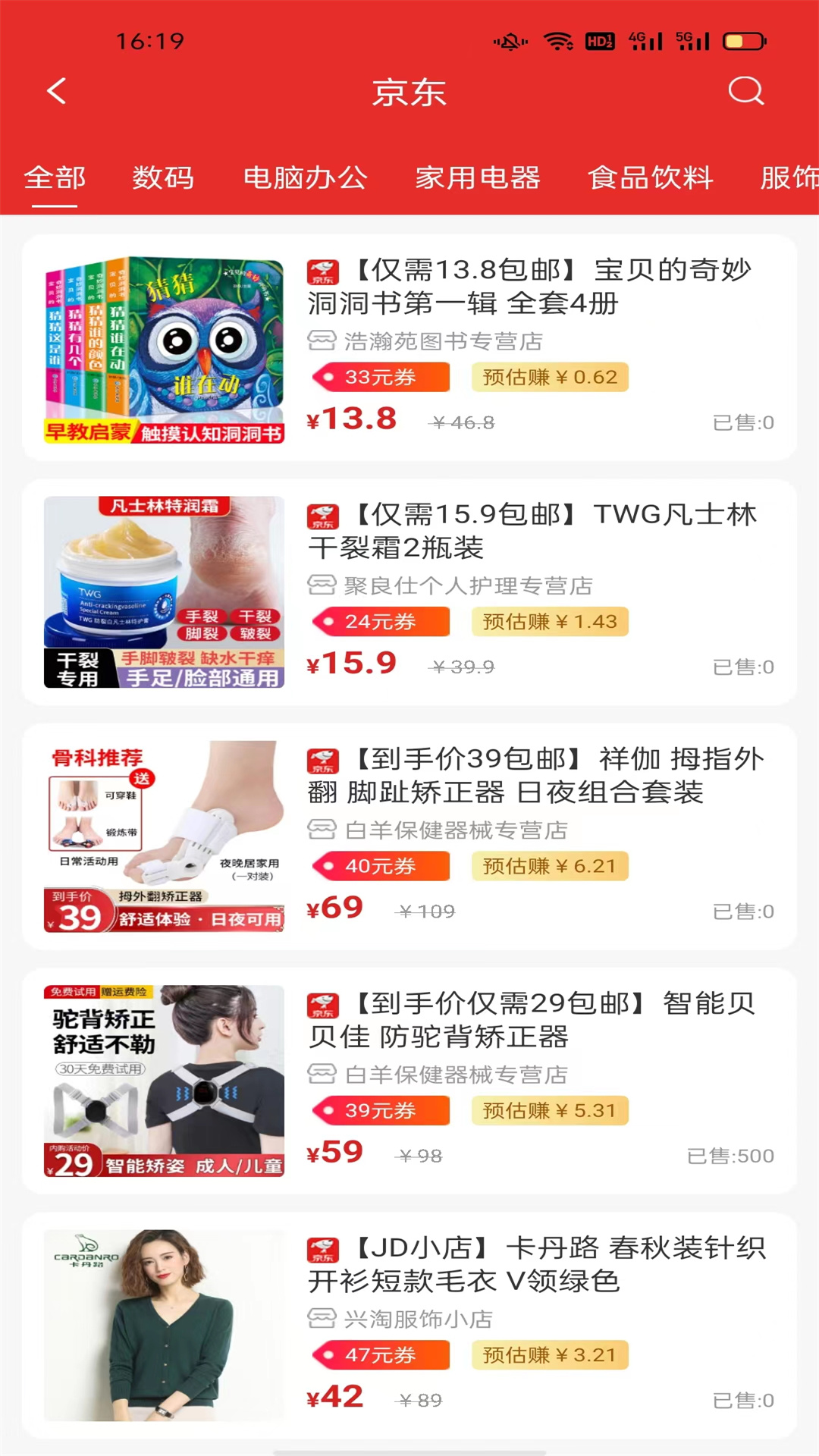The image size is (819, 1456).
Task: View the 食品饮料 tab
Action: (x=650, y=178)
